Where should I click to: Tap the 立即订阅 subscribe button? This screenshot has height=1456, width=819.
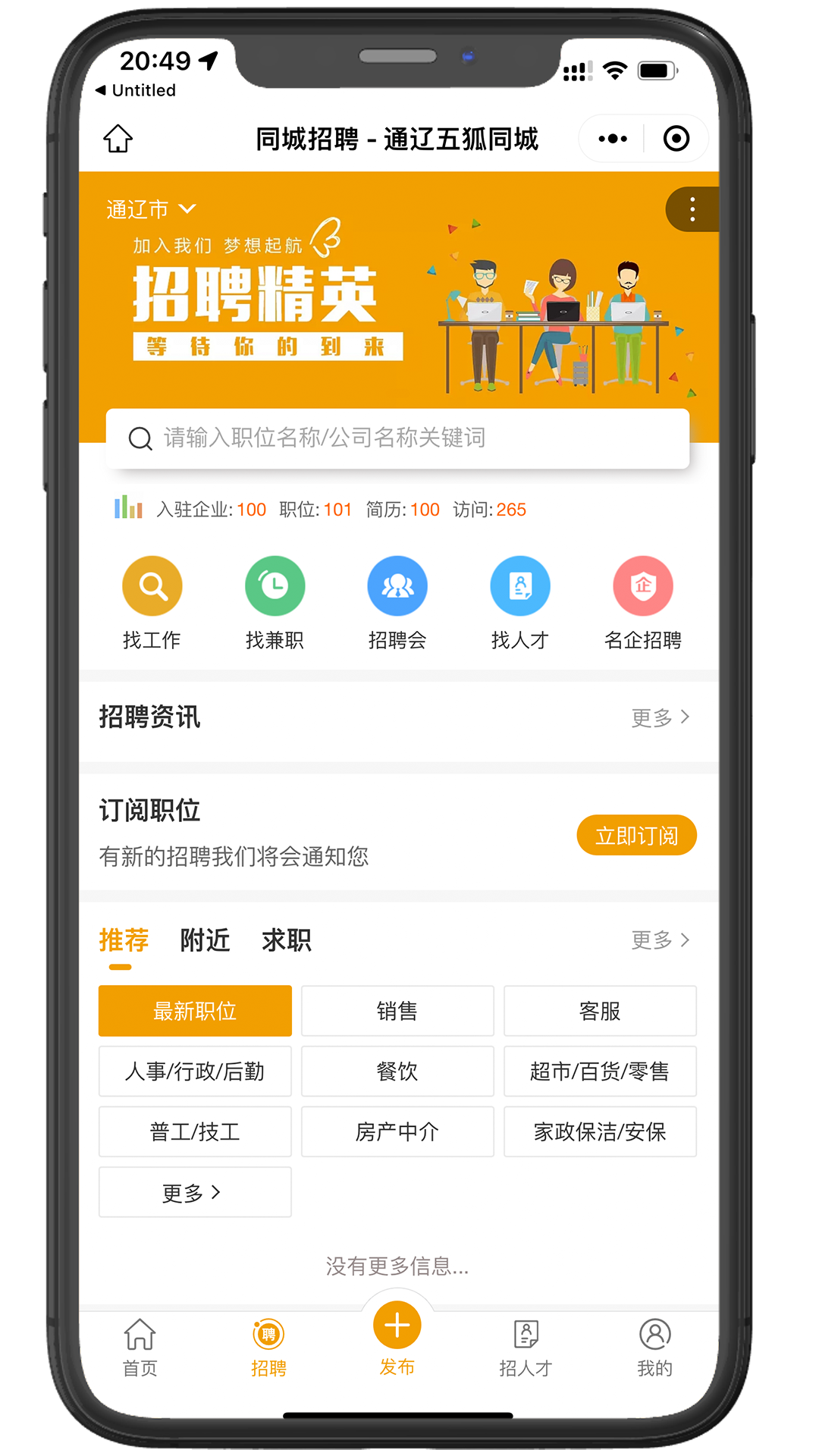(636, 836)
